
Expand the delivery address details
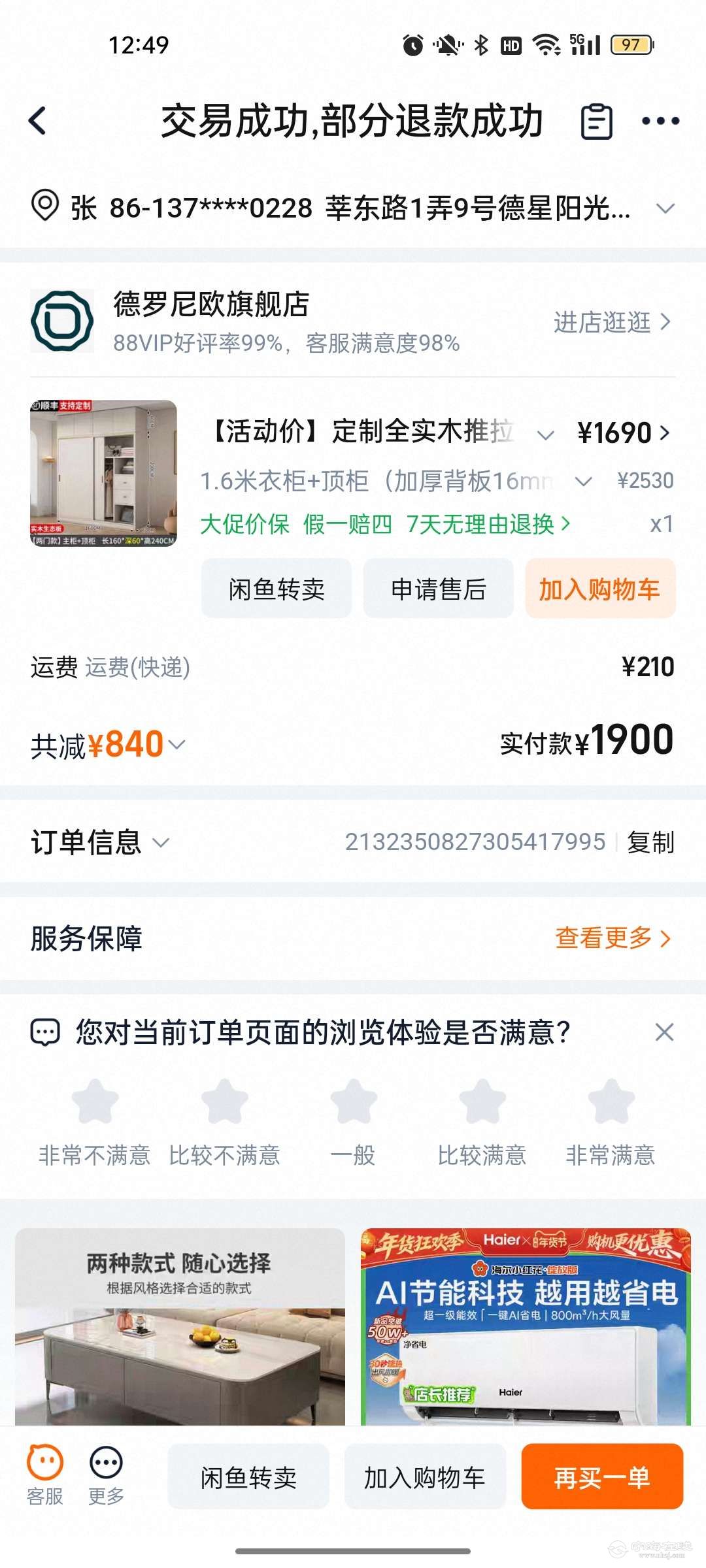tap(665, 208)
